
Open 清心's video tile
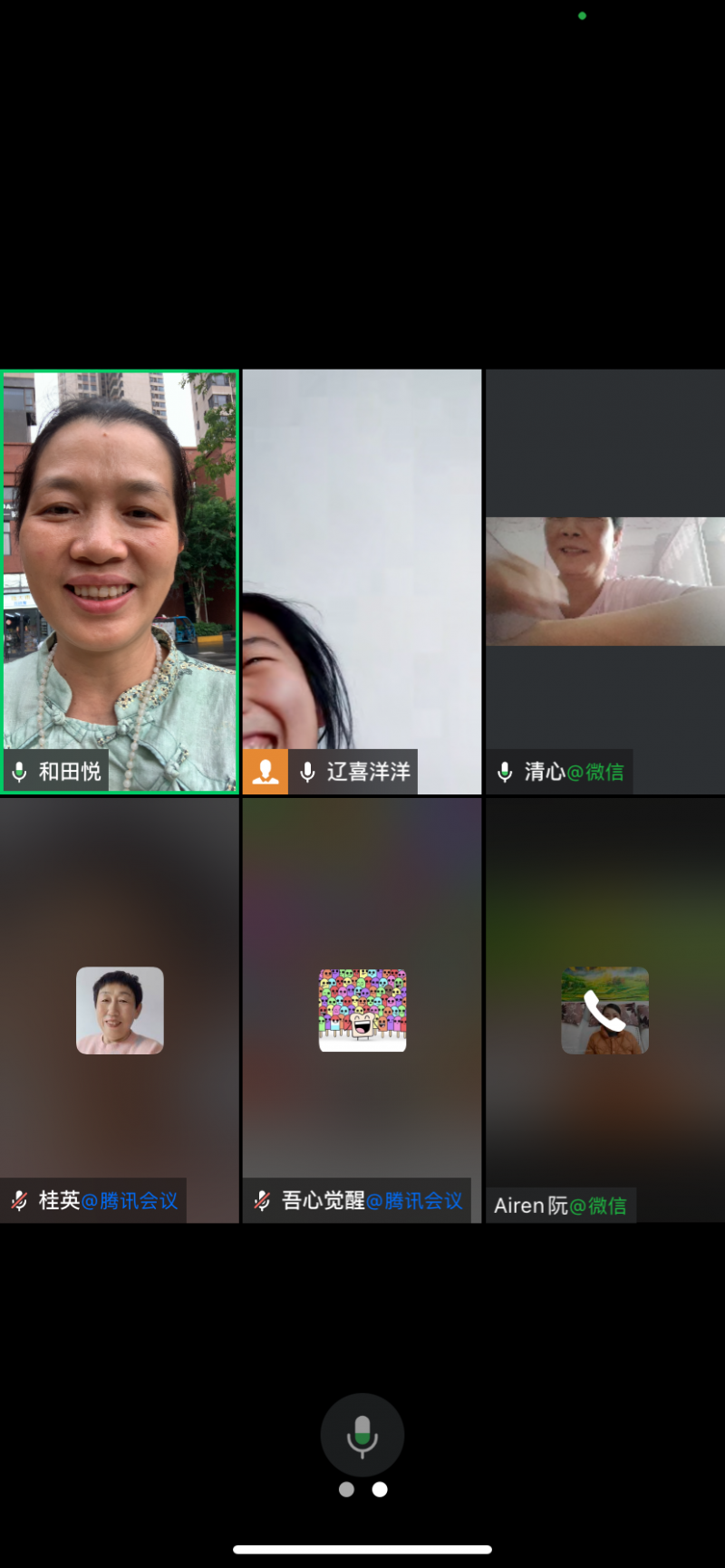click(604, 582)
